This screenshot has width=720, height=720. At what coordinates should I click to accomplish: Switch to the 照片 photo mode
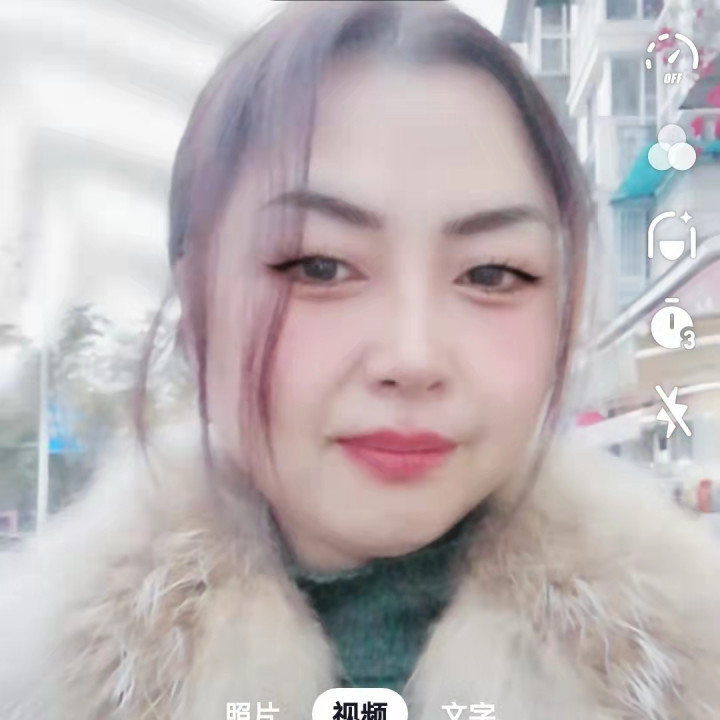(x=253, y=710)
